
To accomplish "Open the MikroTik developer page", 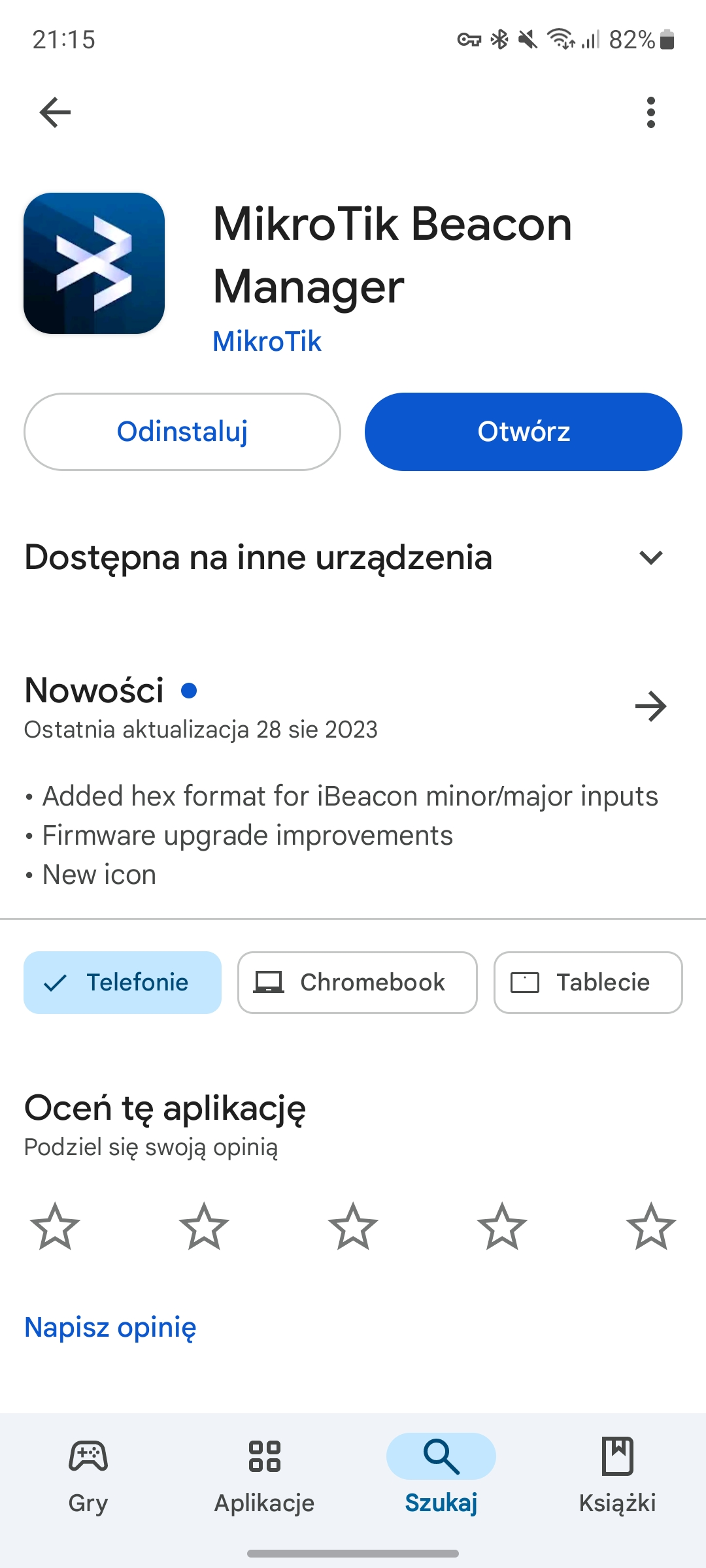I will (267, 341).
